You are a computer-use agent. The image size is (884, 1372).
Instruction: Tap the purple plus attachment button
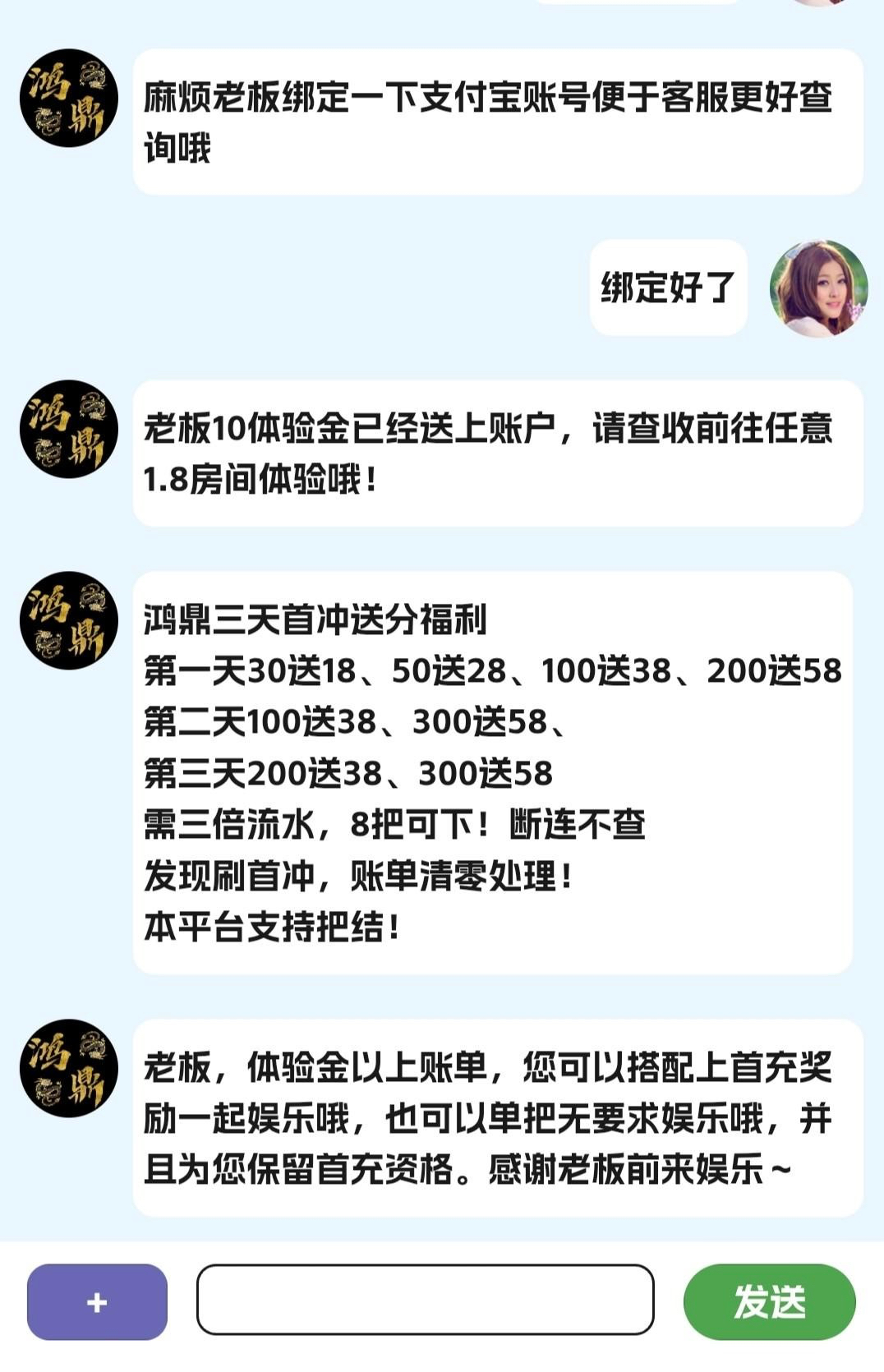[x=97, y=1302]
